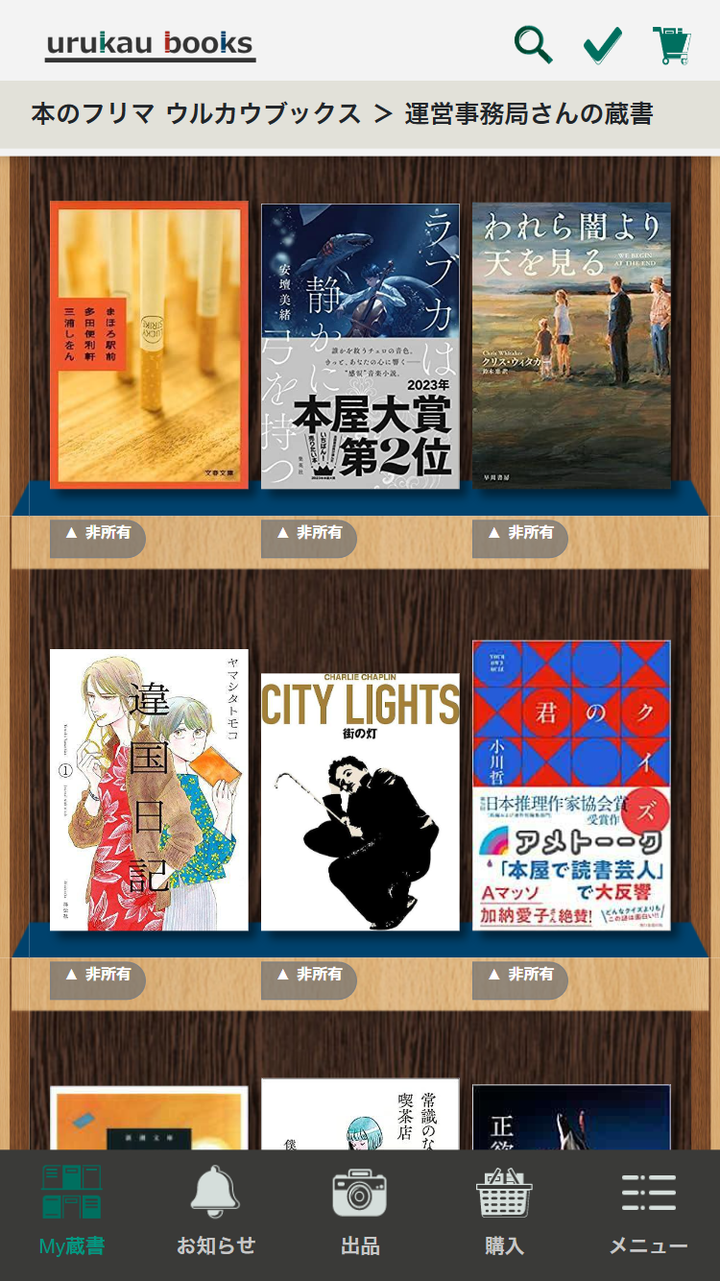This screenshot has height=1281, width=720.
Task: Open the search magnifier icon
Action: point(533,45)
